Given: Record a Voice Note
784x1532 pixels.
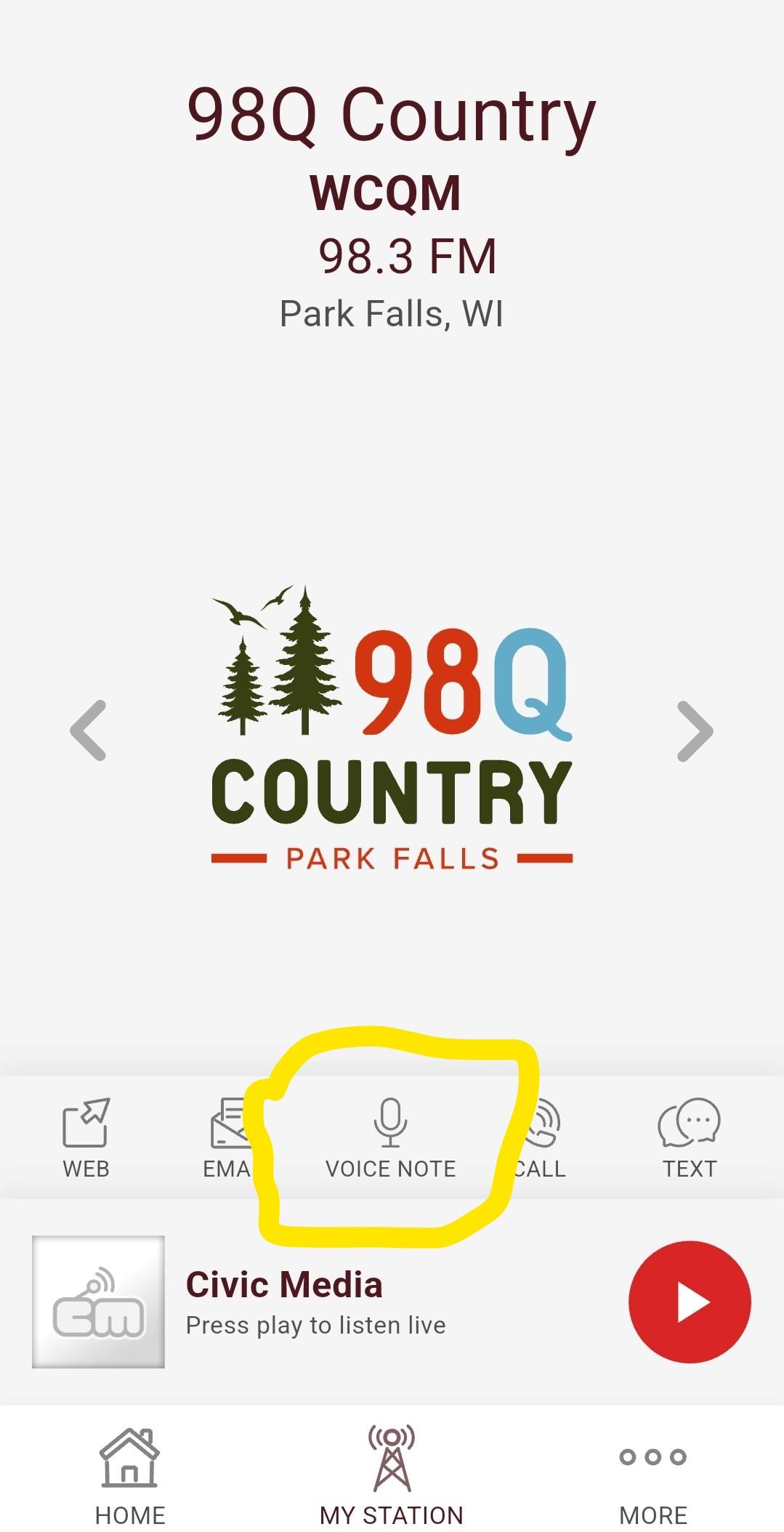Looking at the screenshot, I should click(391, 1137).
